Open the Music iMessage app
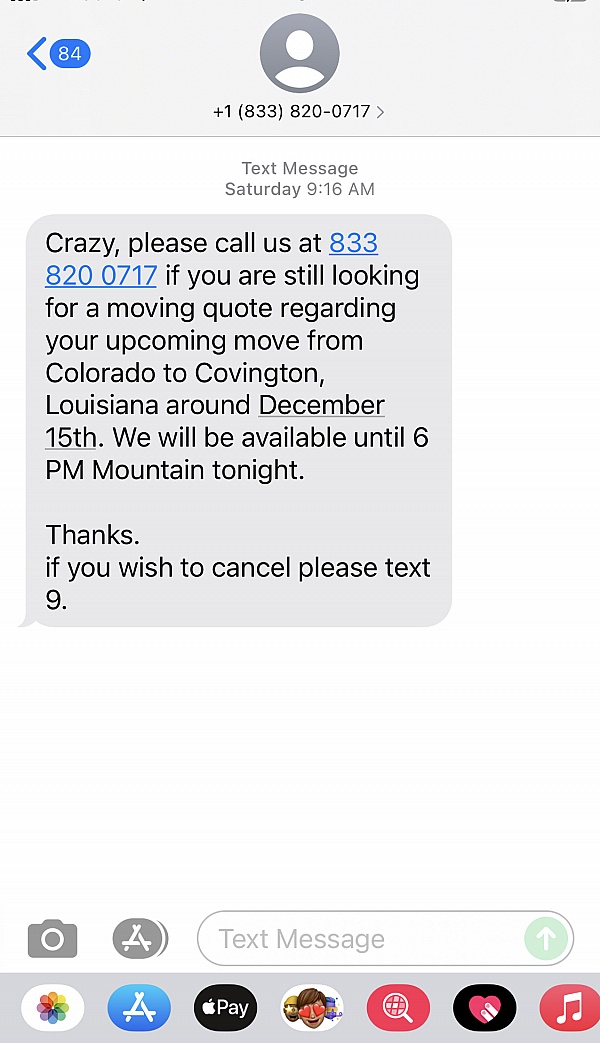This screenshot has width=600, height=1043. 568,1008
